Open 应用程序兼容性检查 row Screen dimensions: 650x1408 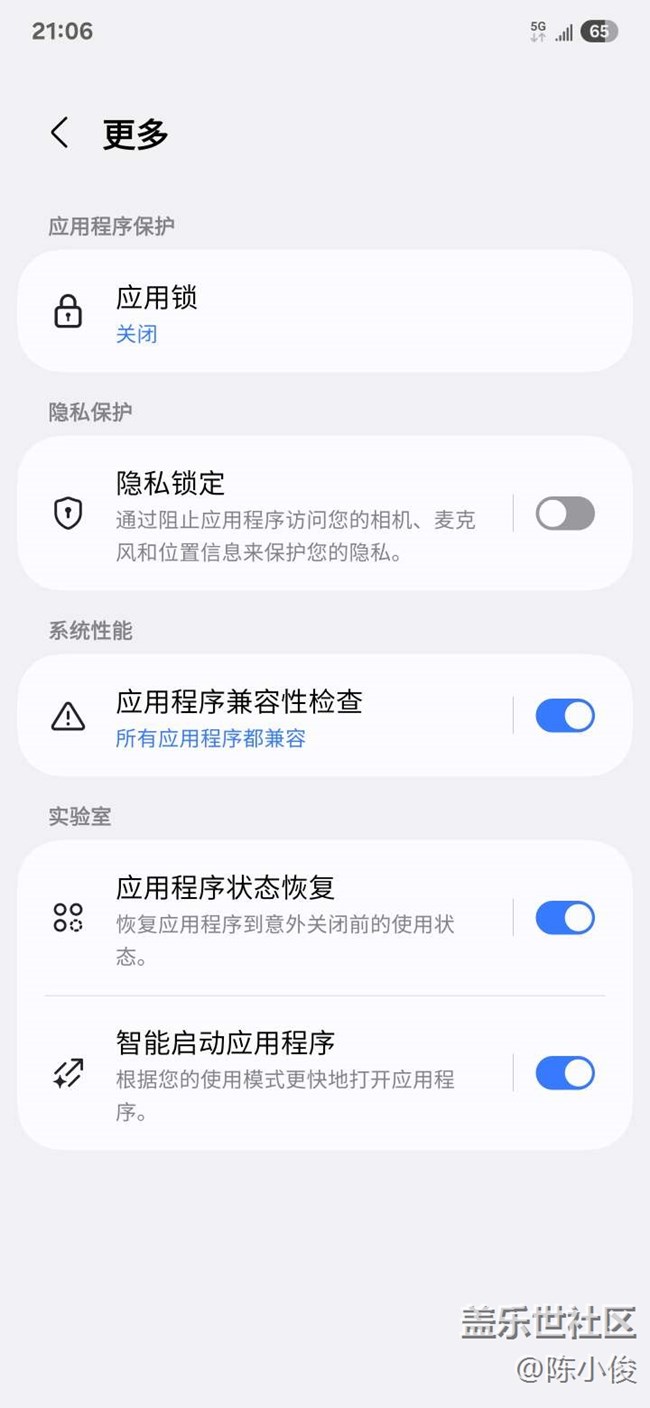(x=290, y=716)
